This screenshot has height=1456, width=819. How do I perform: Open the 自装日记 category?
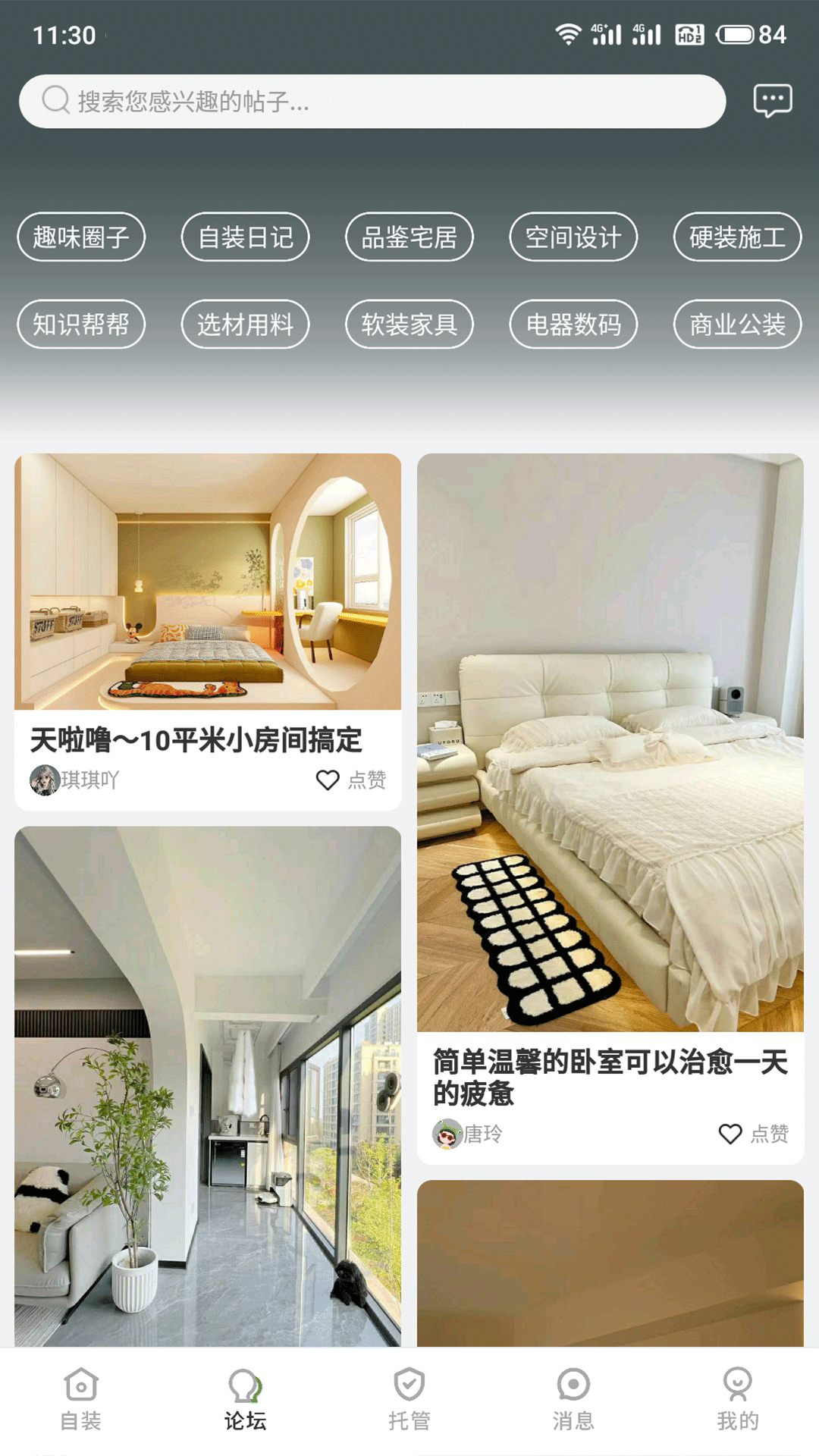pyautogui.click(x=245, y=237)
